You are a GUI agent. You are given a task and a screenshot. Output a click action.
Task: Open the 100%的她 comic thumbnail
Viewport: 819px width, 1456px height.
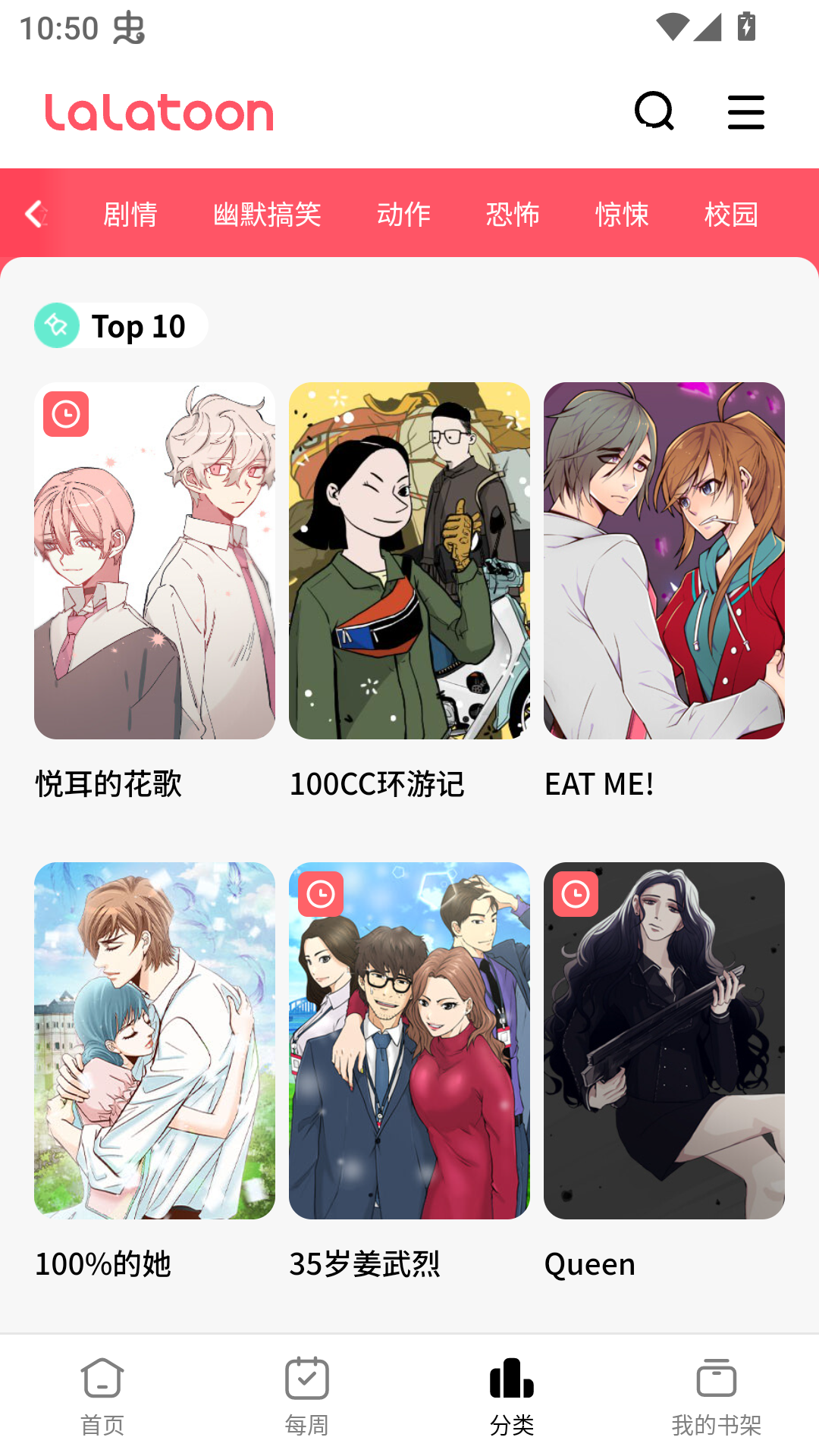click(154, 1045)
